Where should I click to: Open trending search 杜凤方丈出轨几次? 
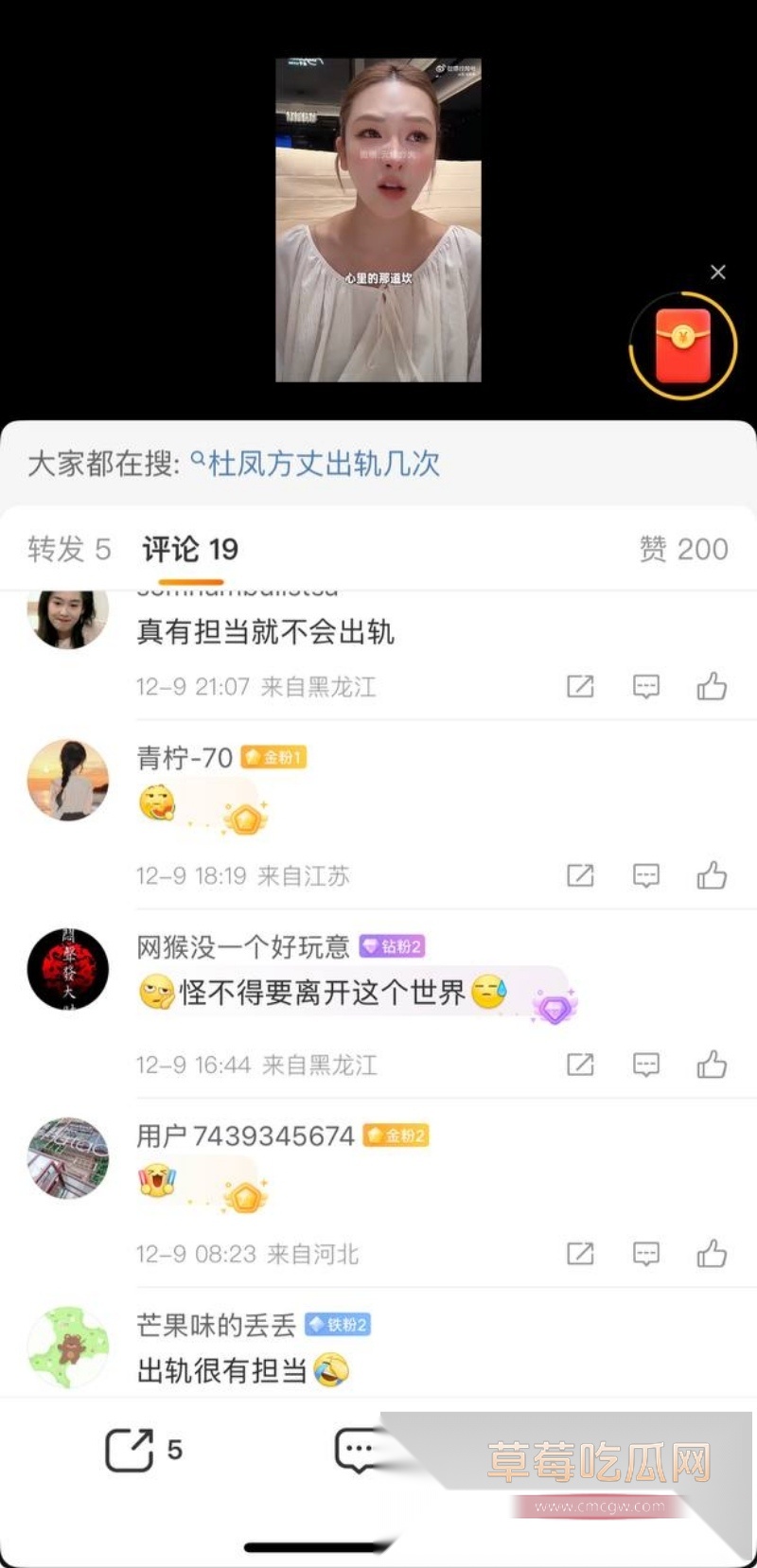click(x=326, y=465)
